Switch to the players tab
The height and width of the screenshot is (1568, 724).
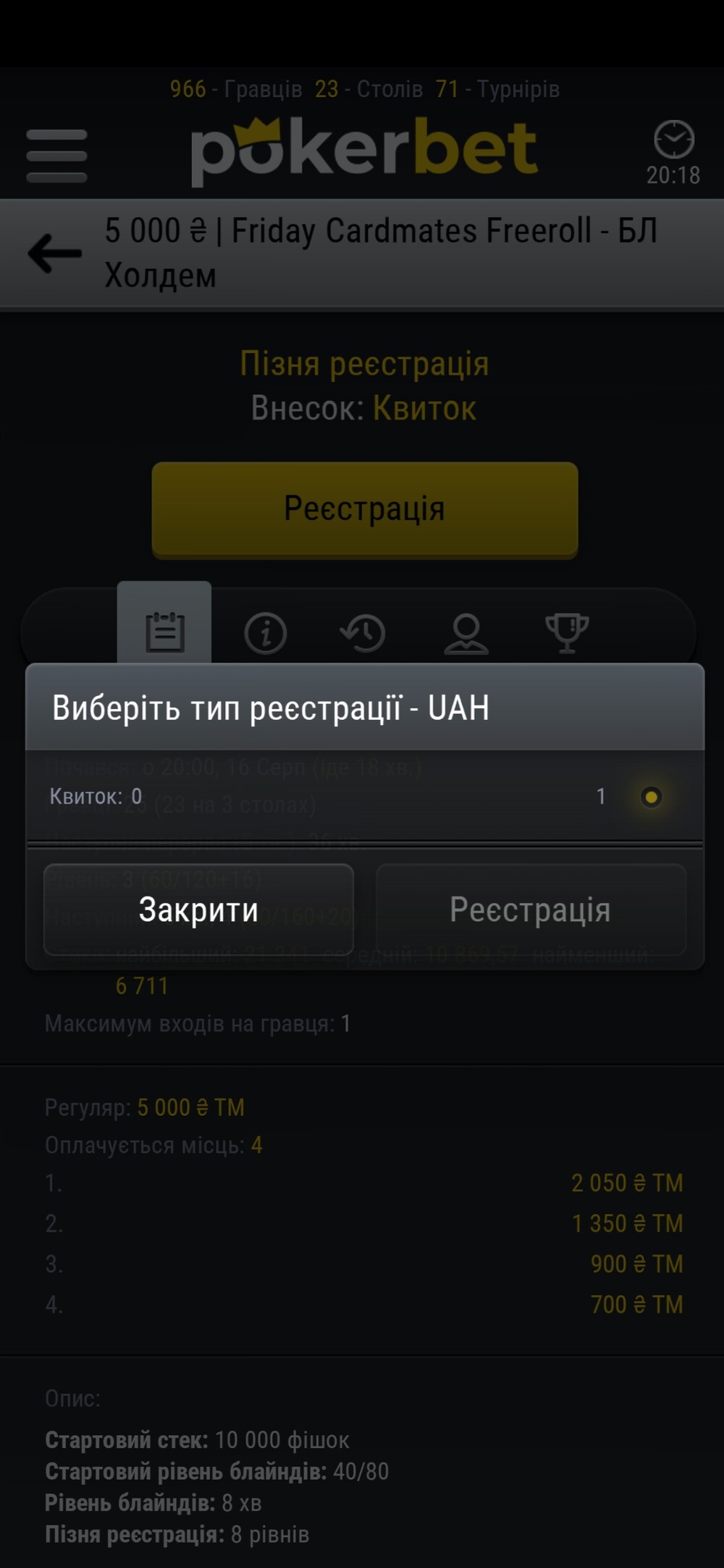coord(466,632)
